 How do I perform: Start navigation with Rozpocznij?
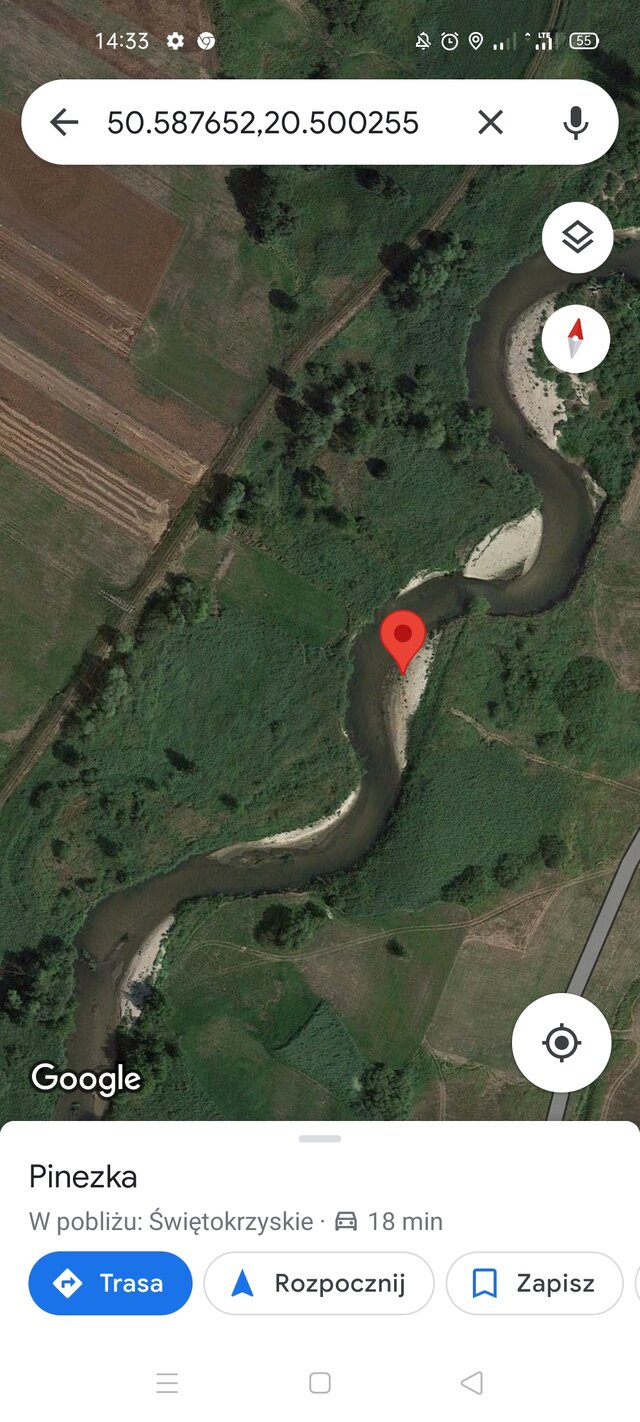pyautogui.click(x=319, y=1283)
